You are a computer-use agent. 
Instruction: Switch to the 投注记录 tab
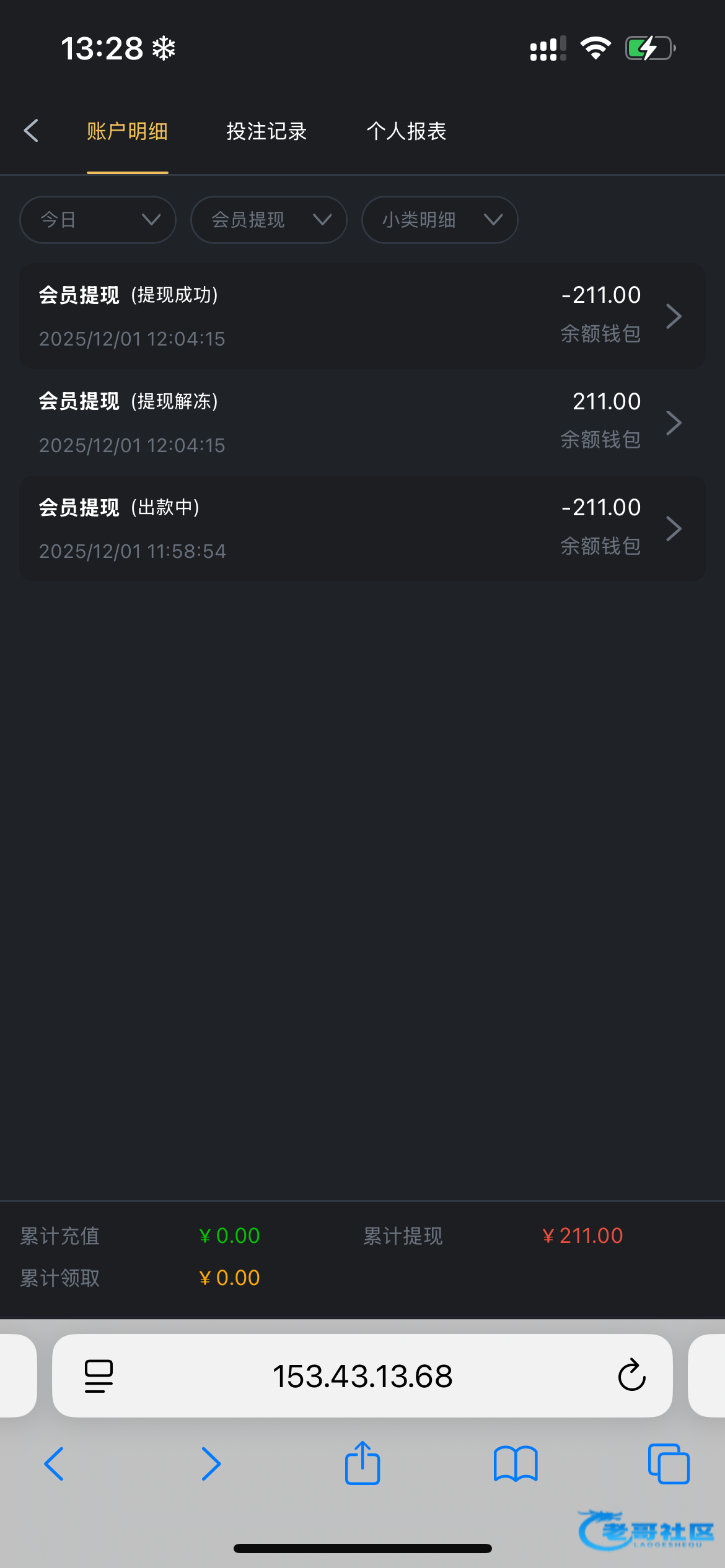click(x=266, y=131)
